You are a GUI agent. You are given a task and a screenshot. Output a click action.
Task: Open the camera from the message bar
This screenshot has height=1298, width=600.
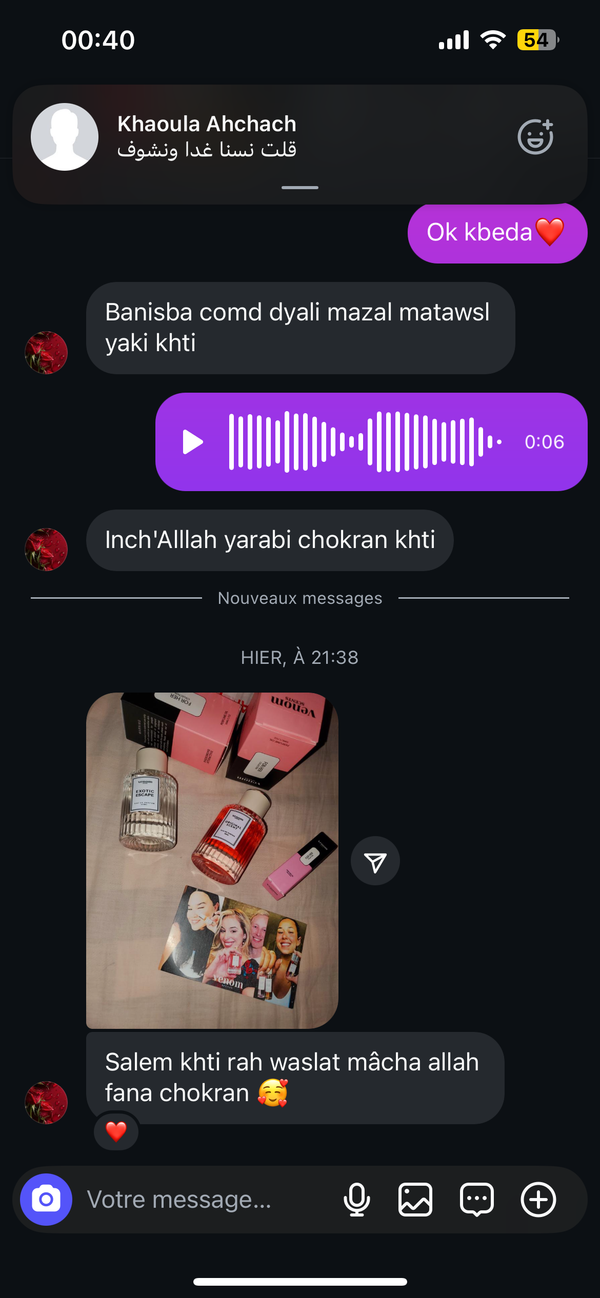click(x=46, y=1199)
